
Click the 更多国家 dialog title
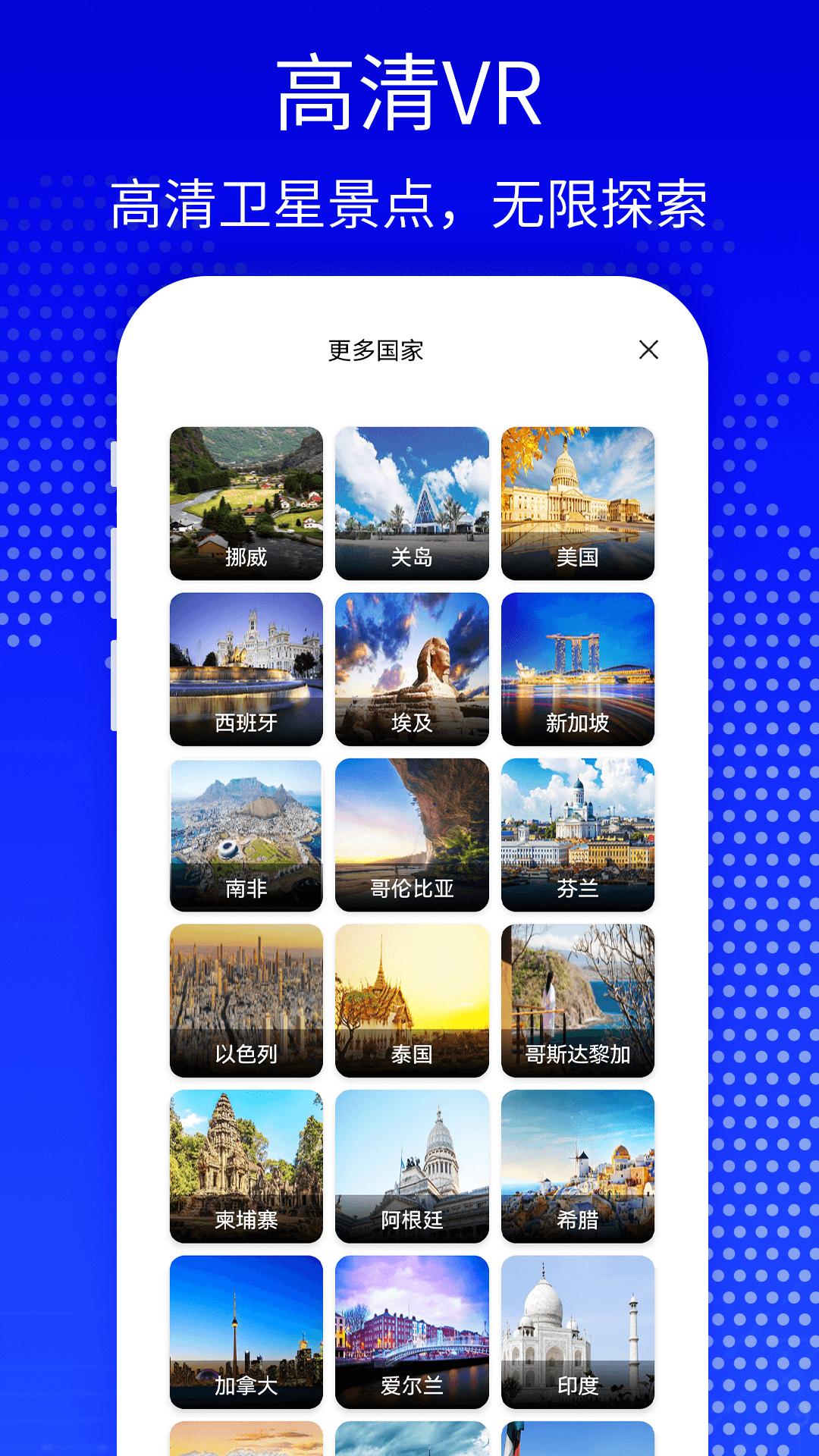tap(378, 350)
